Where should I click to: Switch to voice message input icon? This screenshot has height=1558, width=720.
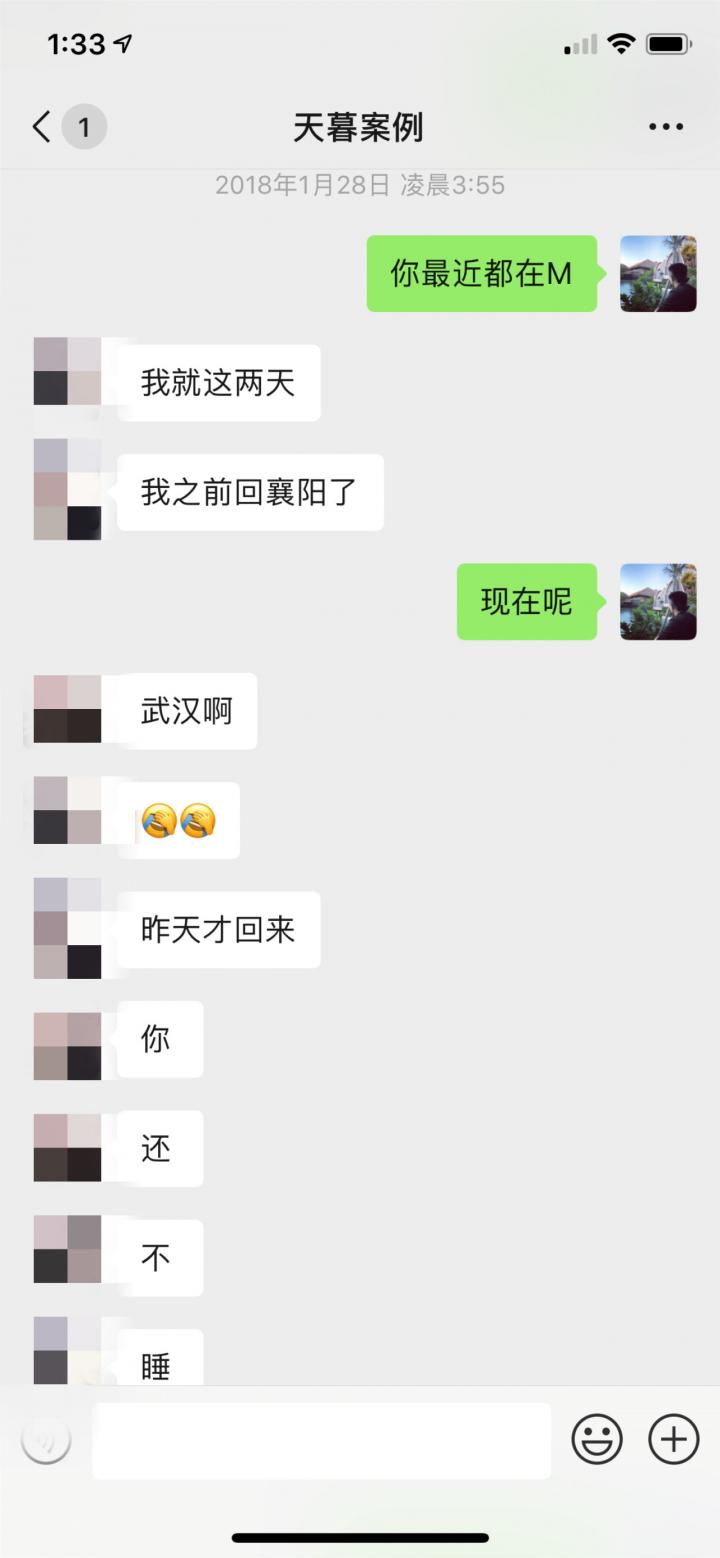pyautogui.click(x=45, y=1438)
